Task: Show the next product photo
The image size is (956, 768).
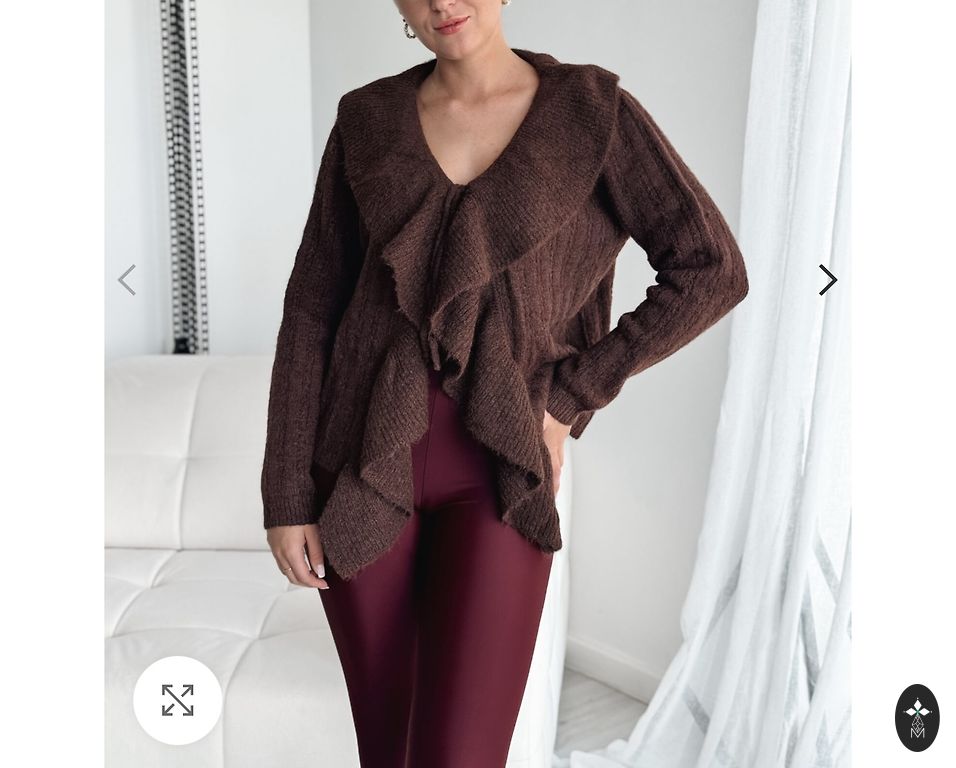Action: [827, 280]
